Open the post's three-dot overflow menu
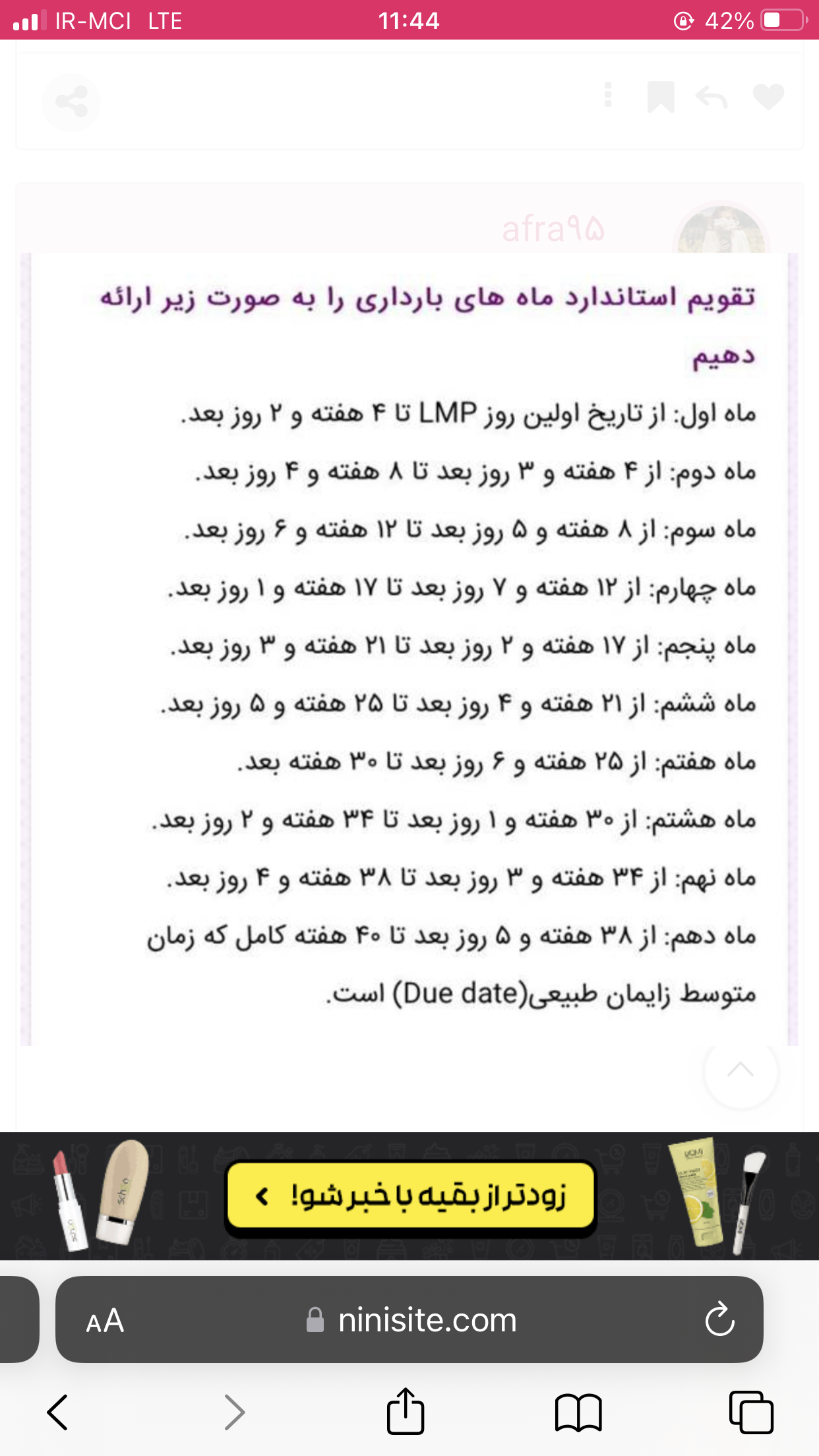 [x=608, y=95]
